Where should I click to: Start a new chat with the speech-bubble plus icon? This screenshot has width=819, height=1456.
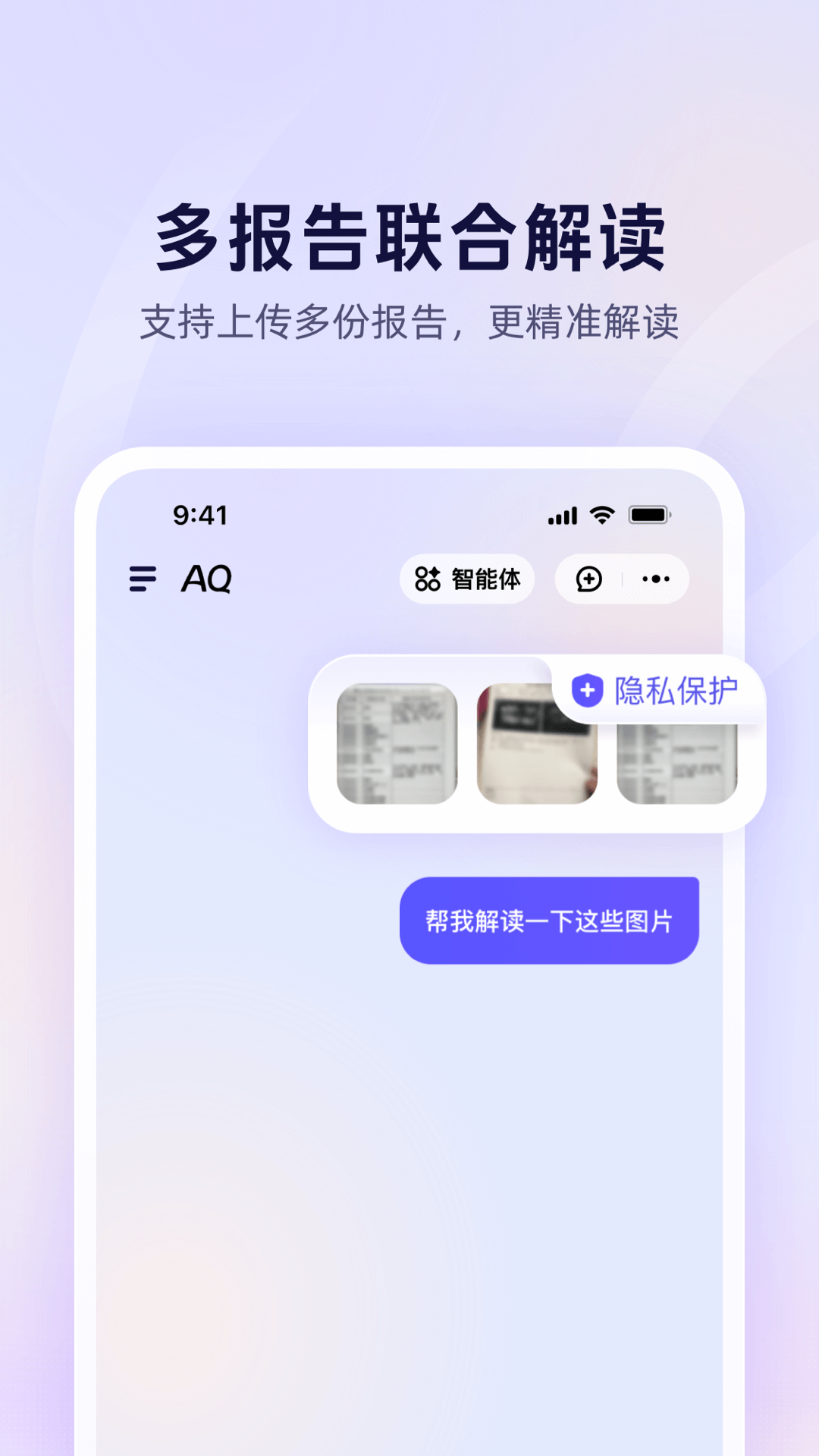point(590,579)
